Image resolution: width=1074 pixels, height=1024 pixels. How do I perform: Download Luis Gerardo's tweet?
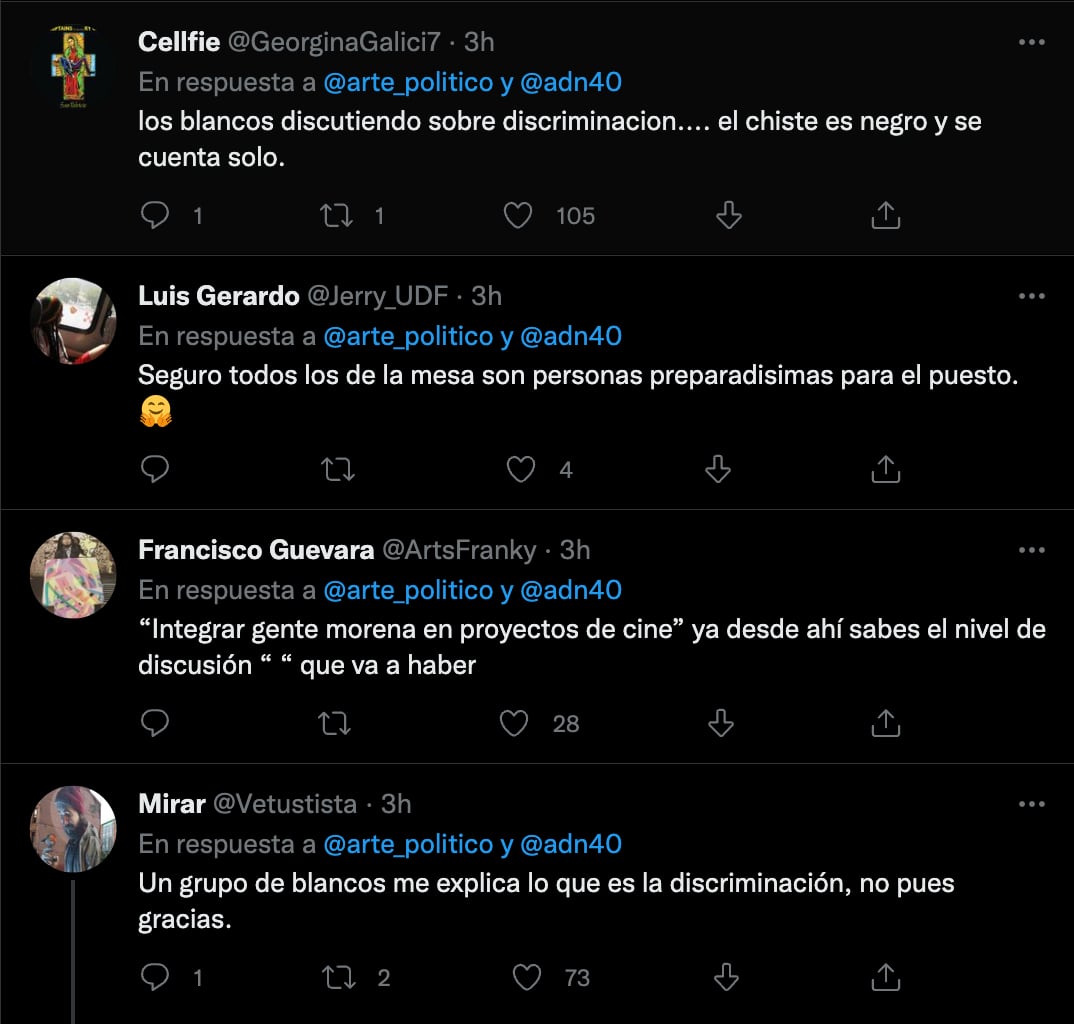tap(718, 469)
